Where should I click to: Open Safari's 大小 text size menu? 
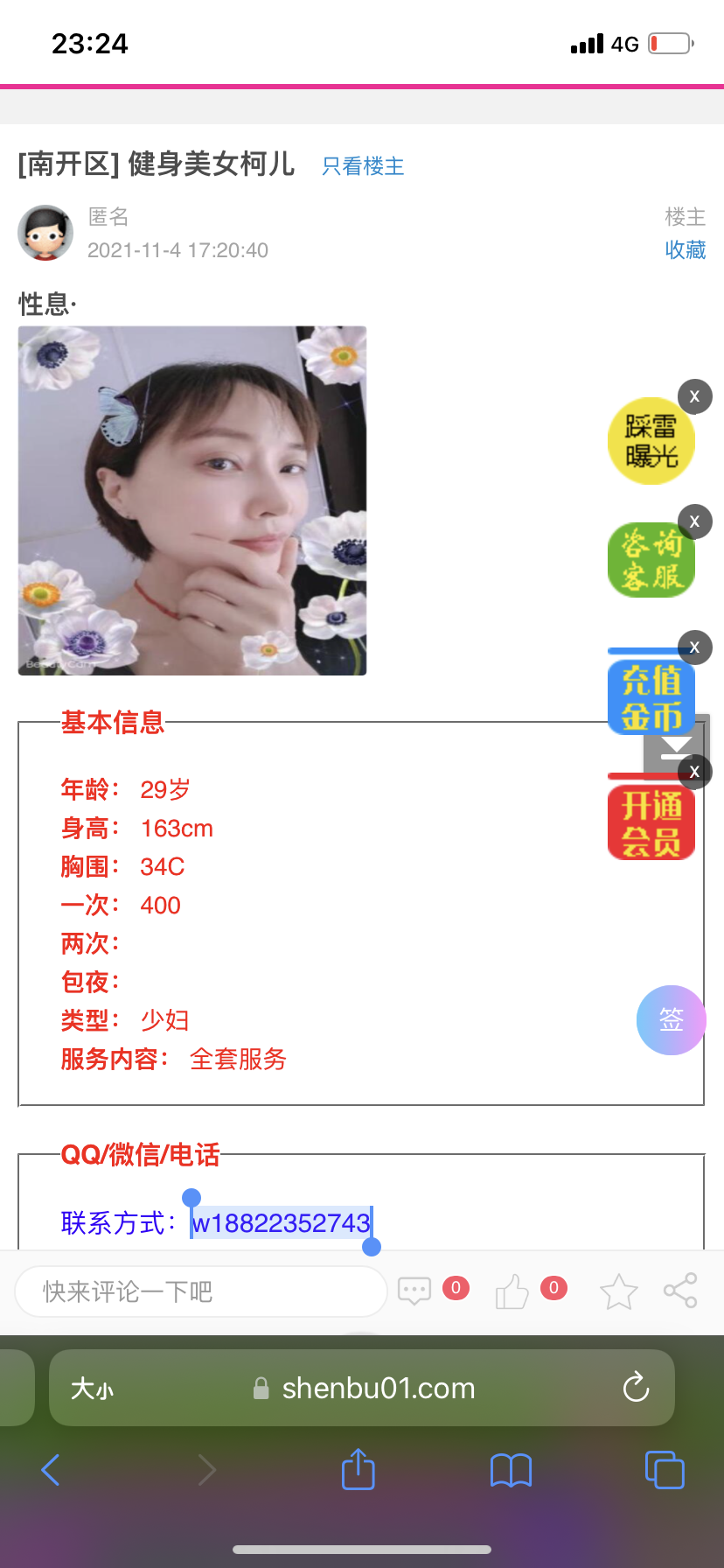pos(92,1389)
